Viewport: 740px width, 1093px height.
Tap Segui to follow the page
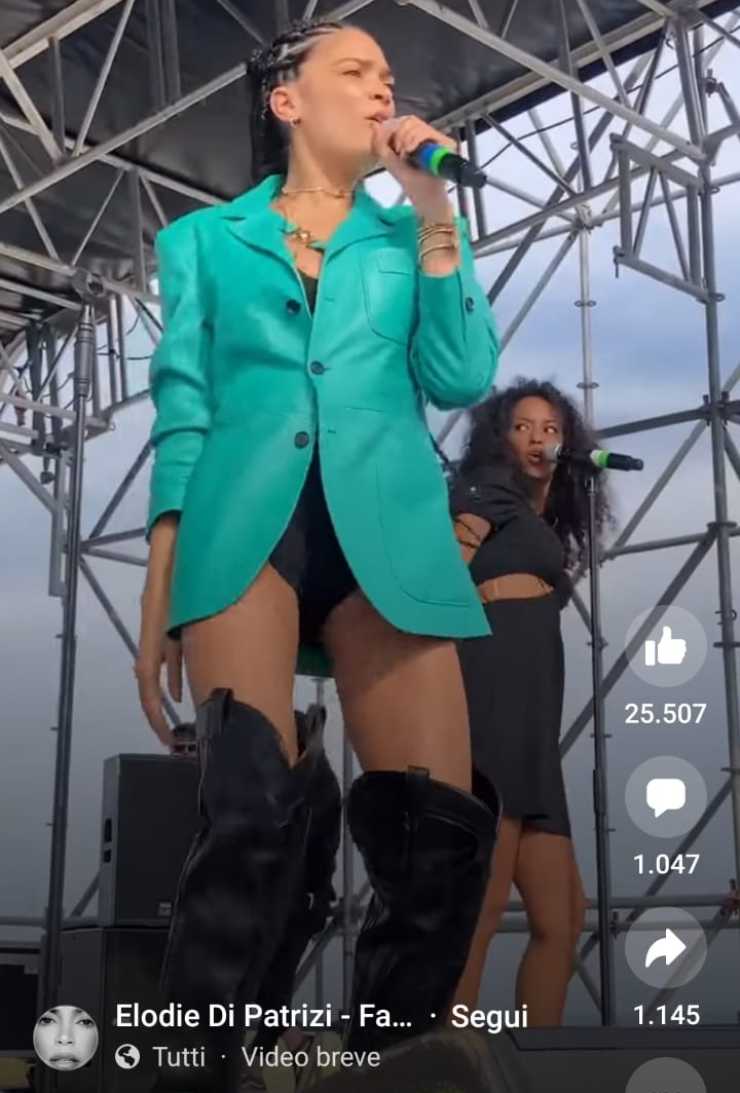tap(489, 1017)
